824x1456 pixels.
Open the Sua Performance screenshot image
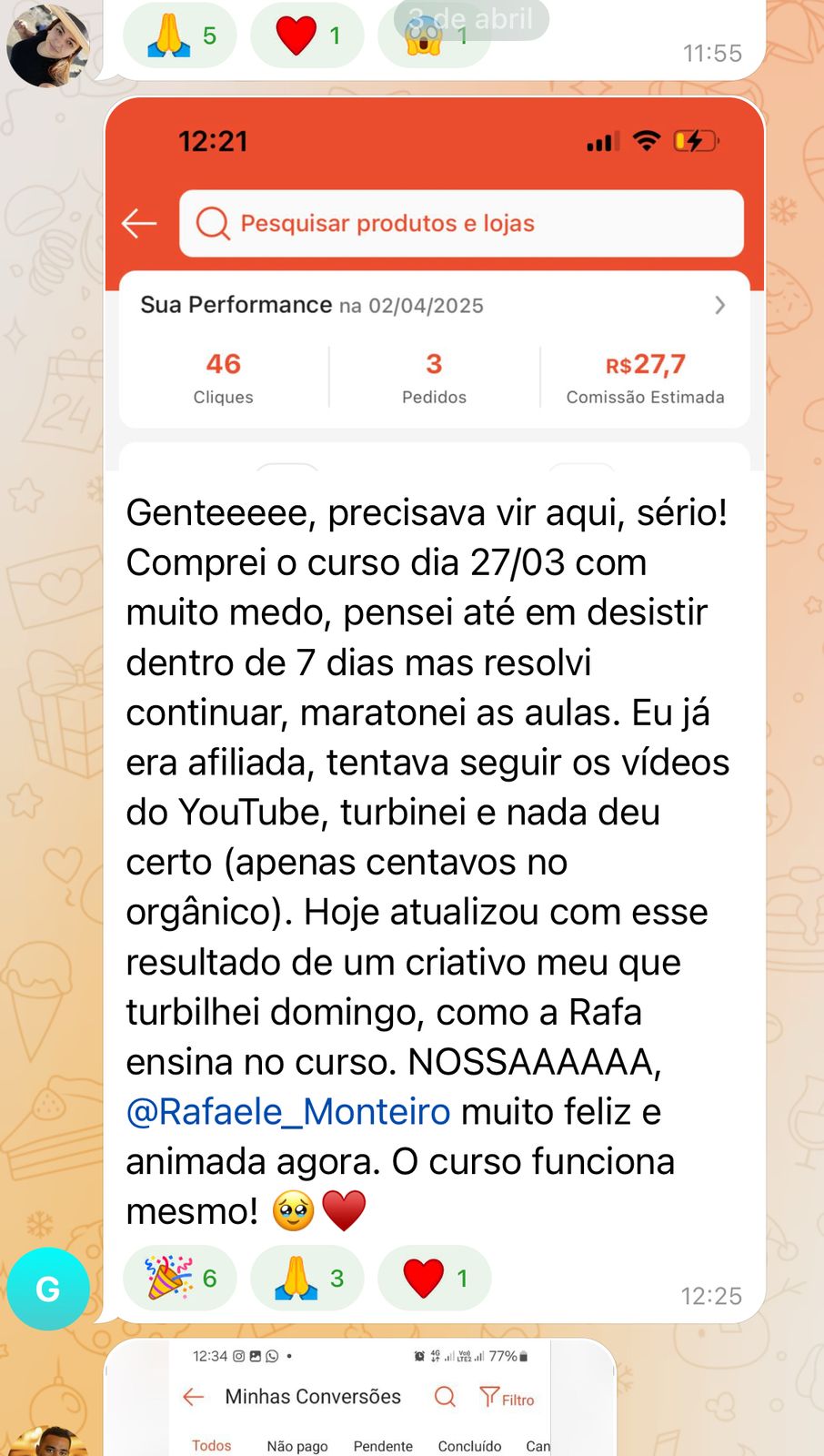[435, 285]
